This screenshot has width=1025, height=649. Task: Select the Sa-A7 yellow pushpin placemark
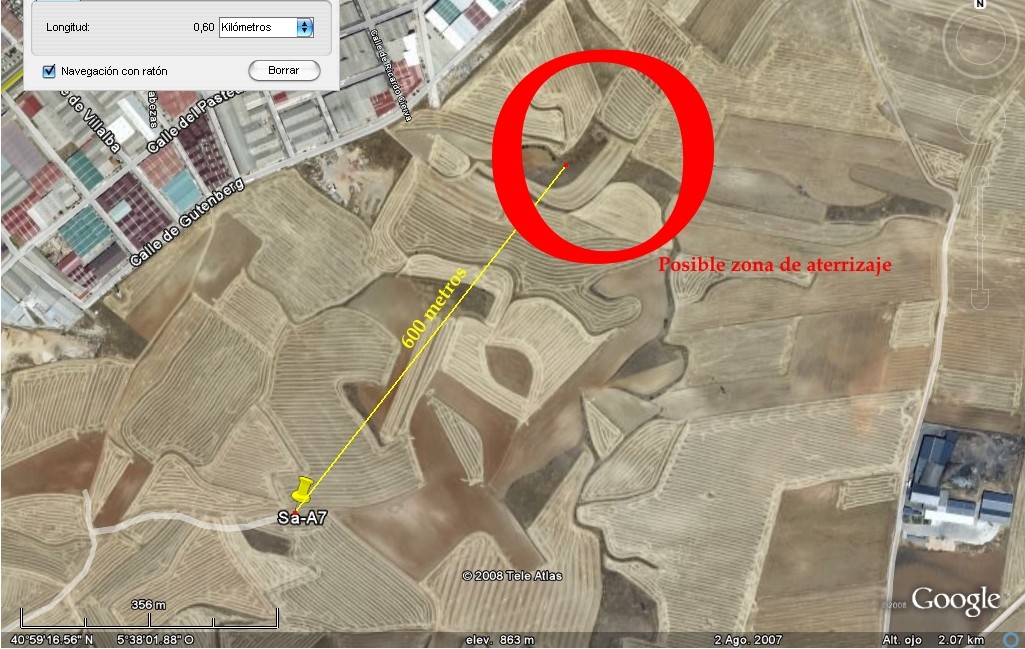tap(302, 491)
